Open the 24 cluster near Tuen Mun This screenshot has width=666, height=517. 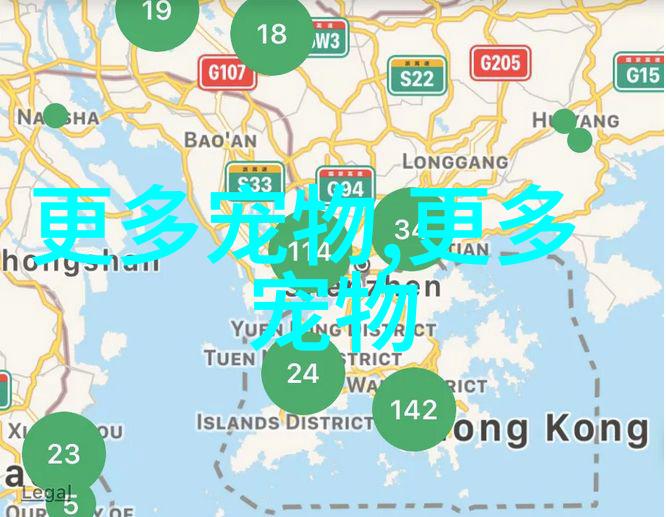[x=303, y=373]
